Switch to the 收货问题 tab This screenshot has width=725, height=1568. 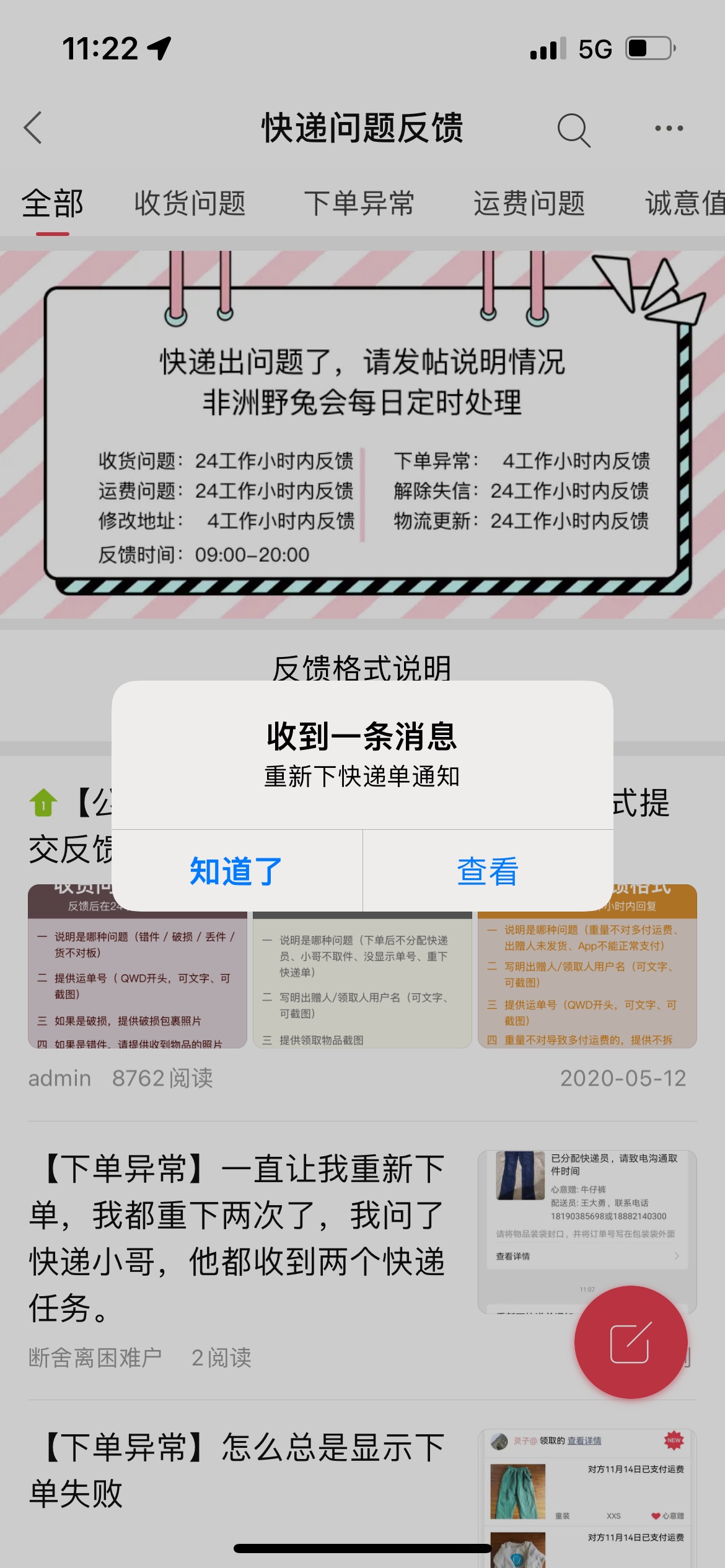click(190, 204)
